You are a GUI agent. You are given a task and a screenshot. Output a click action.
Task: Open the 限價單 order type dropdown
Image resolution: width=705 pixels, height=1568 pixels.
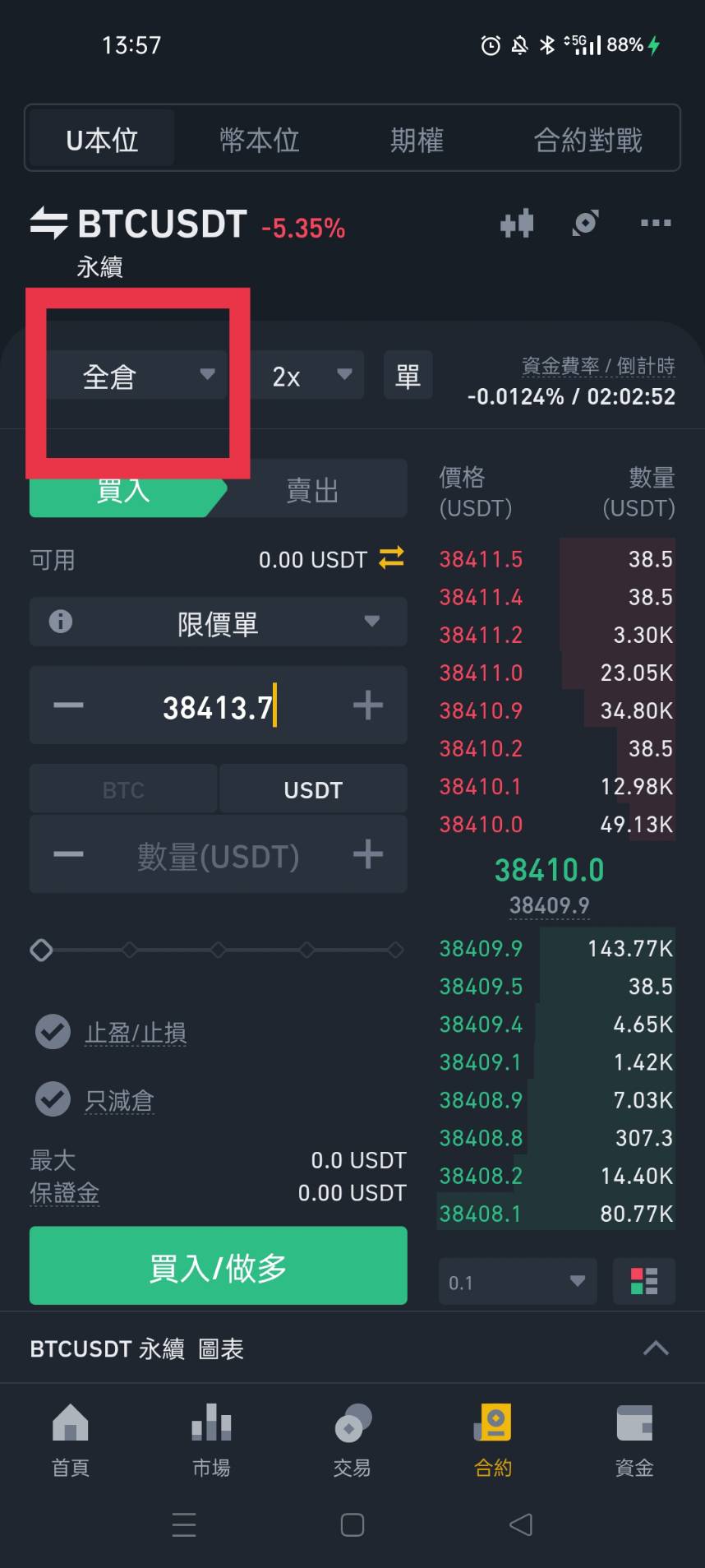(x=219, y=622)
